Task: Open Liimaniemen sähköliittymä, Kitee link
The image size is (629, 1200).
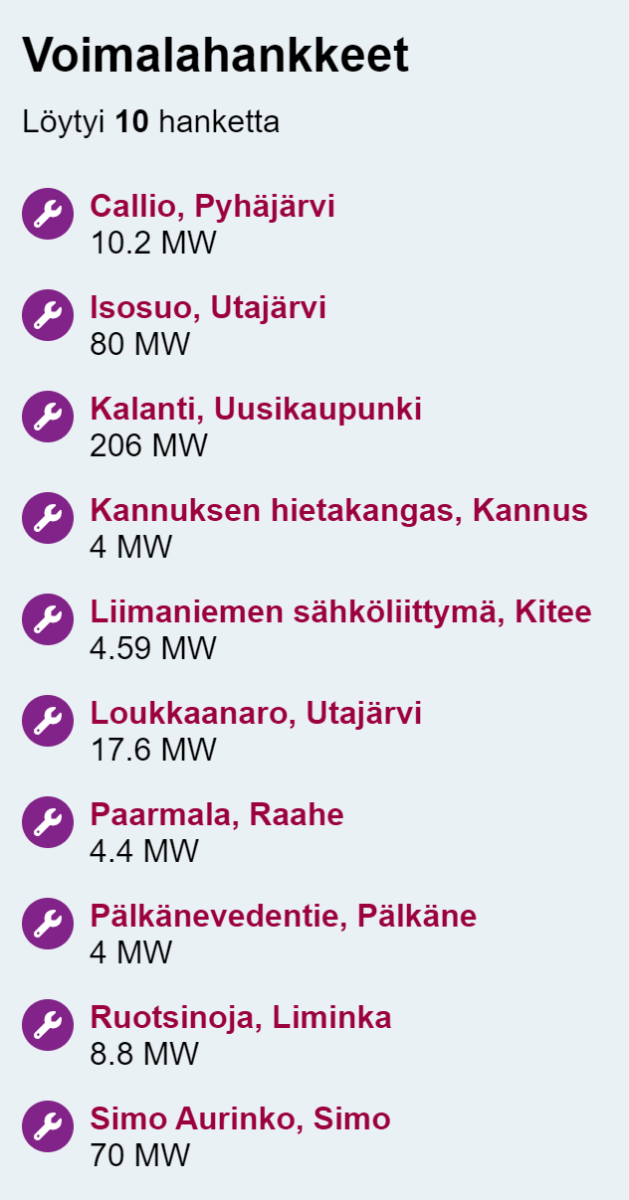Action: click(x=340, y=612)
